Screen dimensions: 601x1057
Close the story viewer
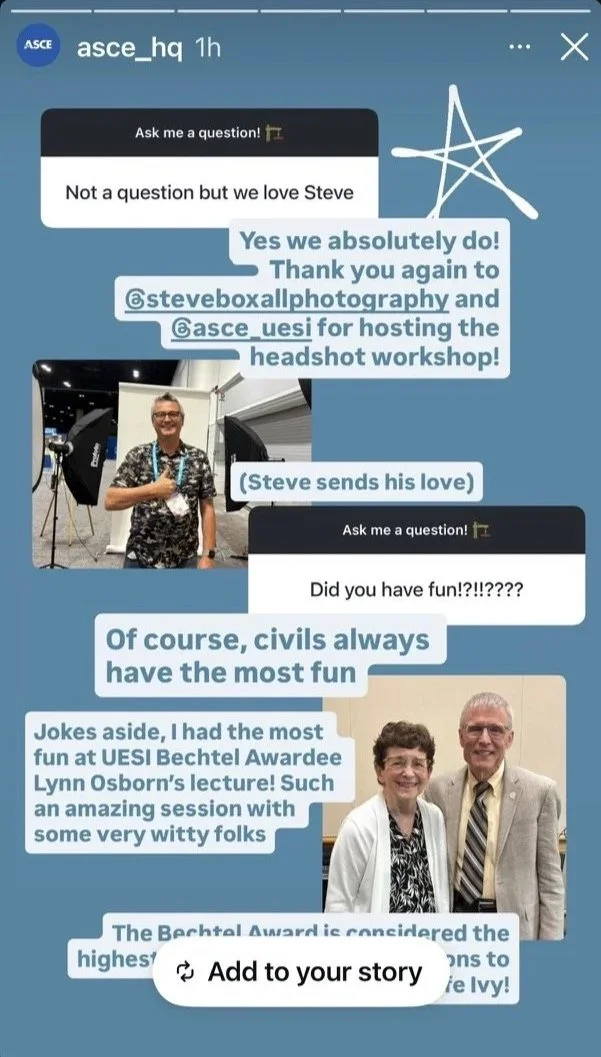(x=574, y=47)
